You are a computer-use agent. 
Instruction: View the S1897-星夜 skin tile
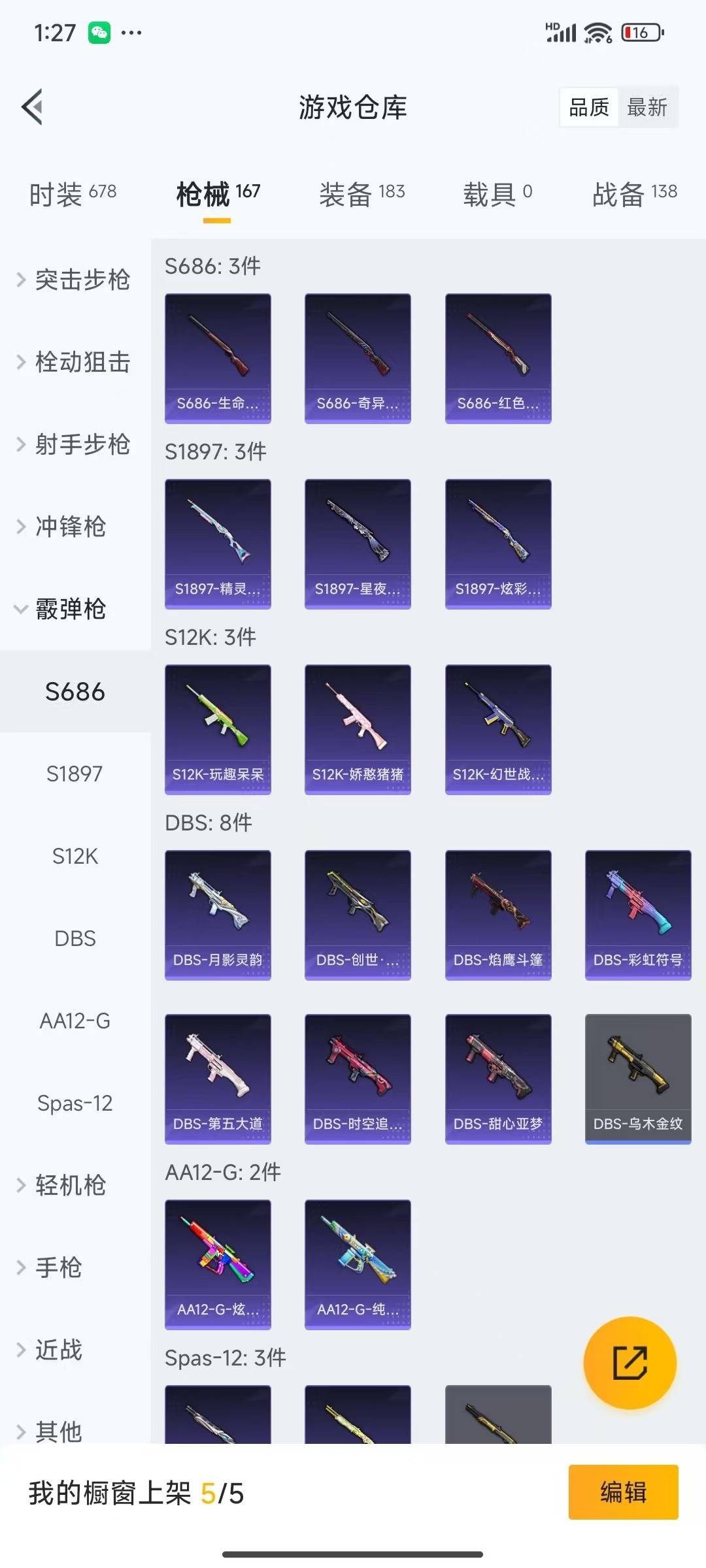coord(358,543)
